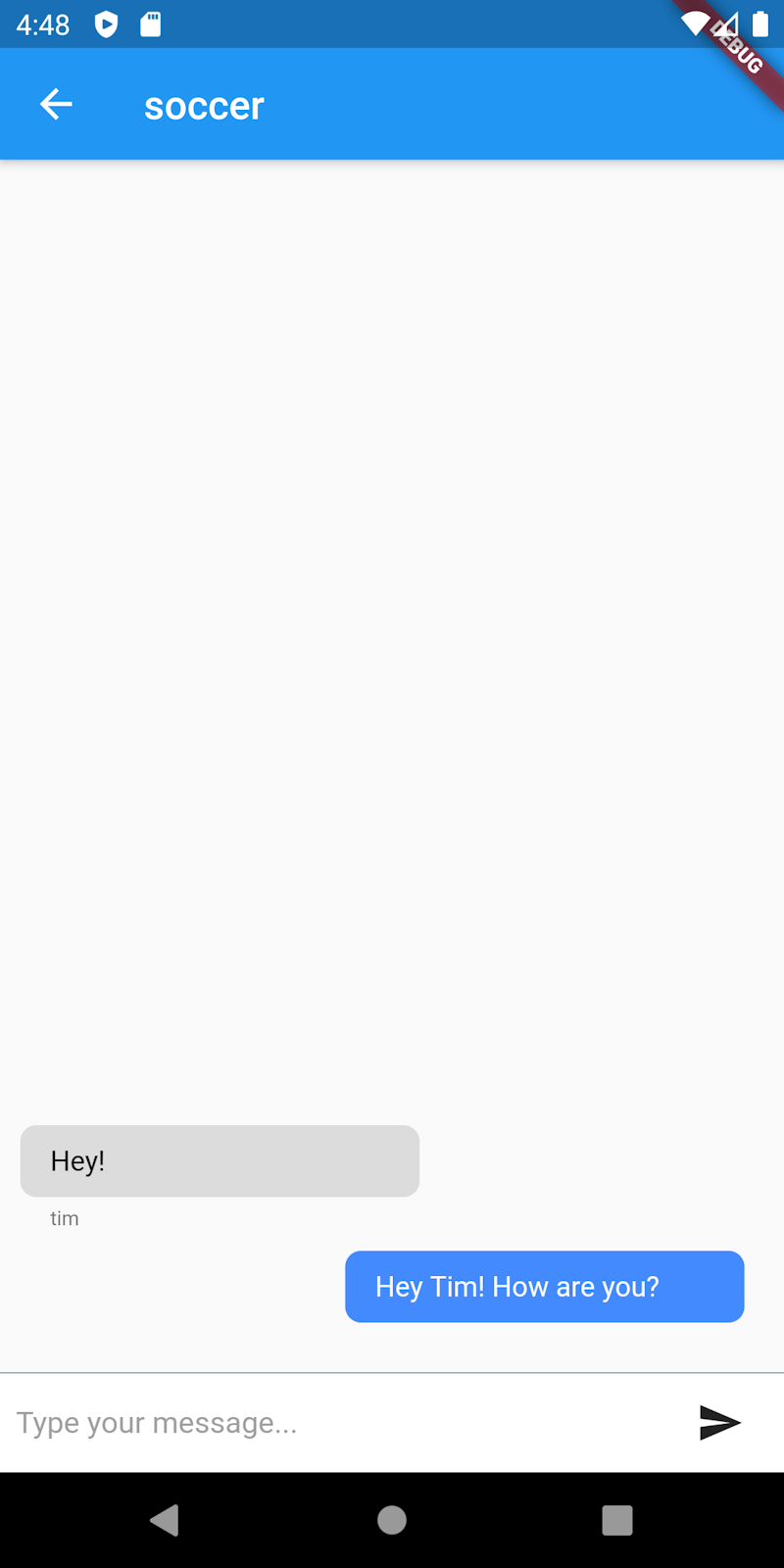Tap the SIM card status icon
The width and height of the screenshot is (784, 1568).
click(x=150, y=24)
